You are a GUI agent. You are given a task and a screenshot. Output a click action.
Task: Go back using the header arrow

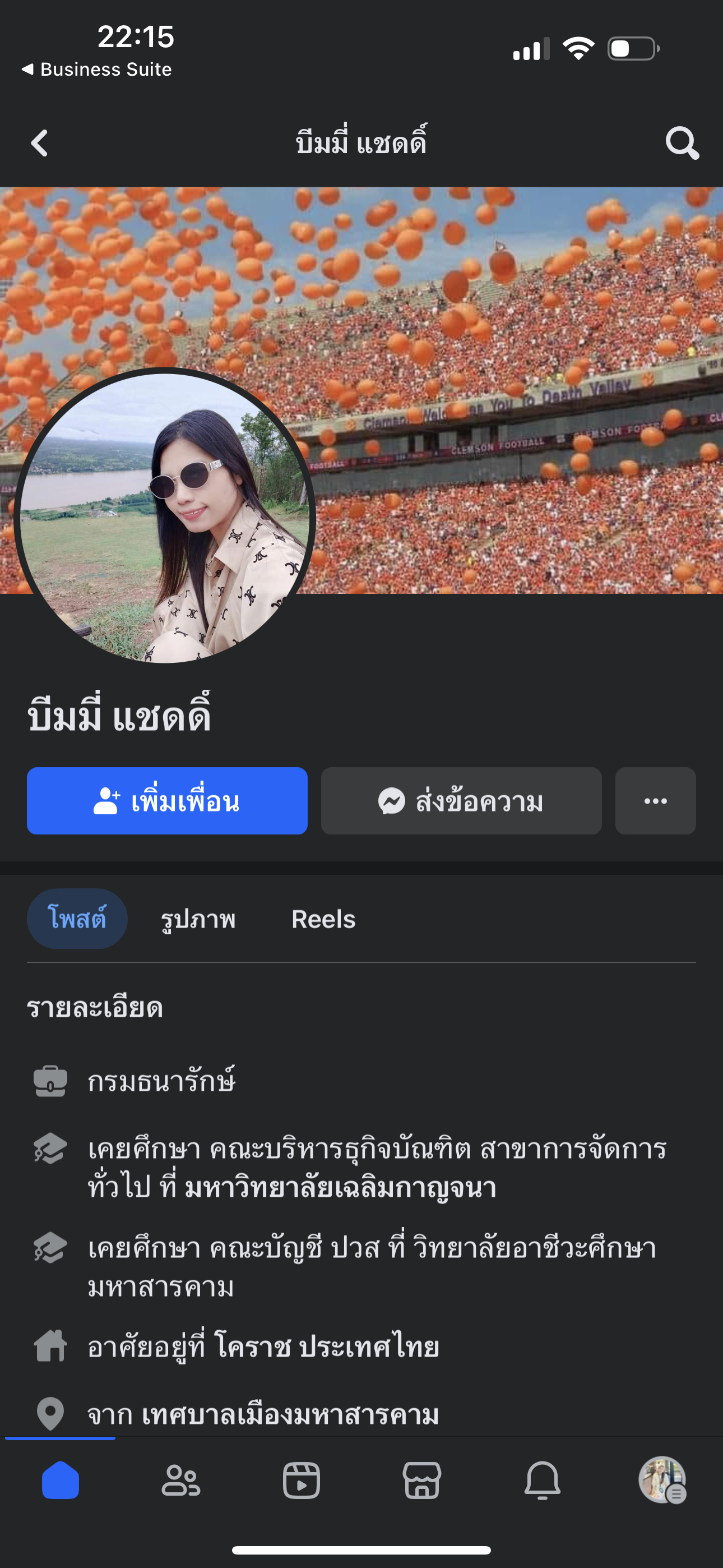coord(40,144)
